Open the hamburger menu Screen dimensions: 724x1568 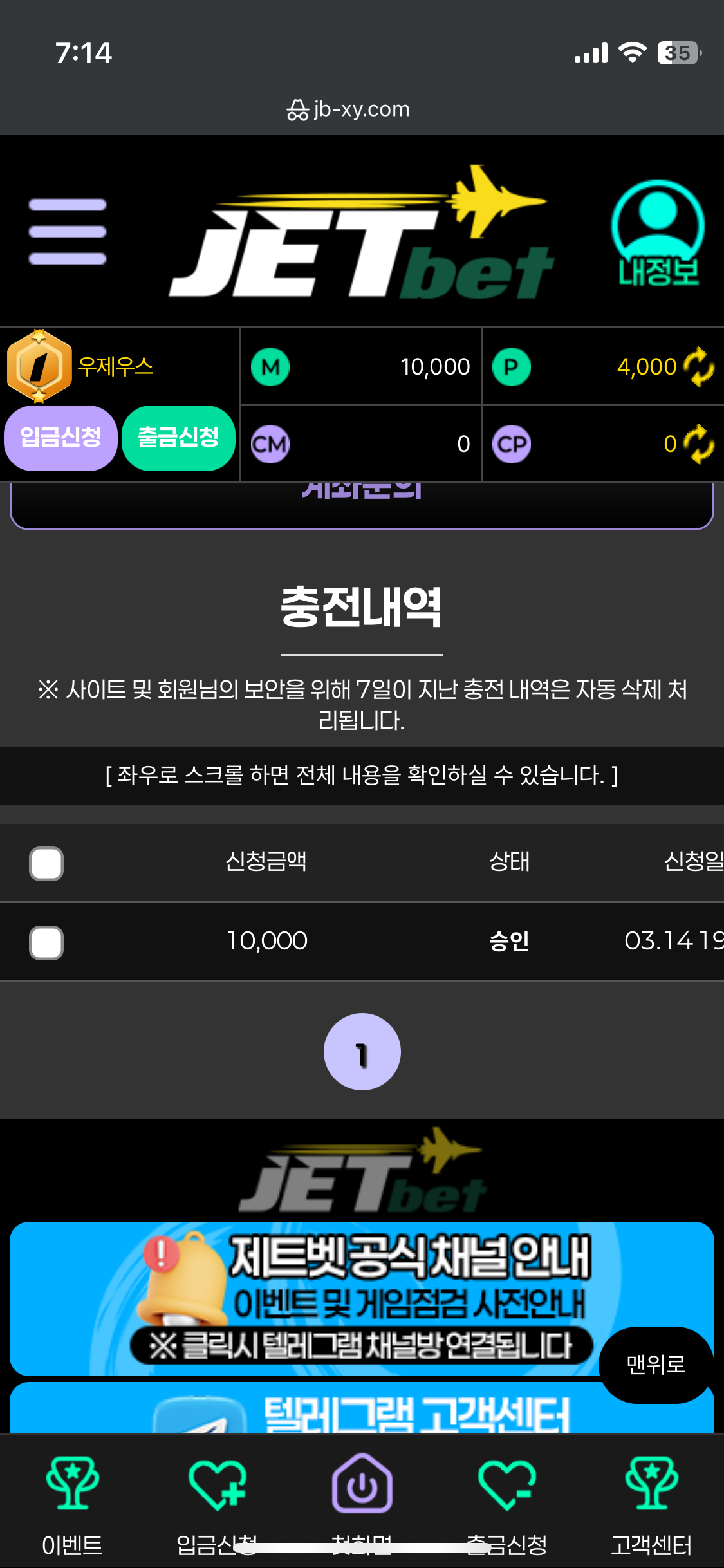[68, 232]
